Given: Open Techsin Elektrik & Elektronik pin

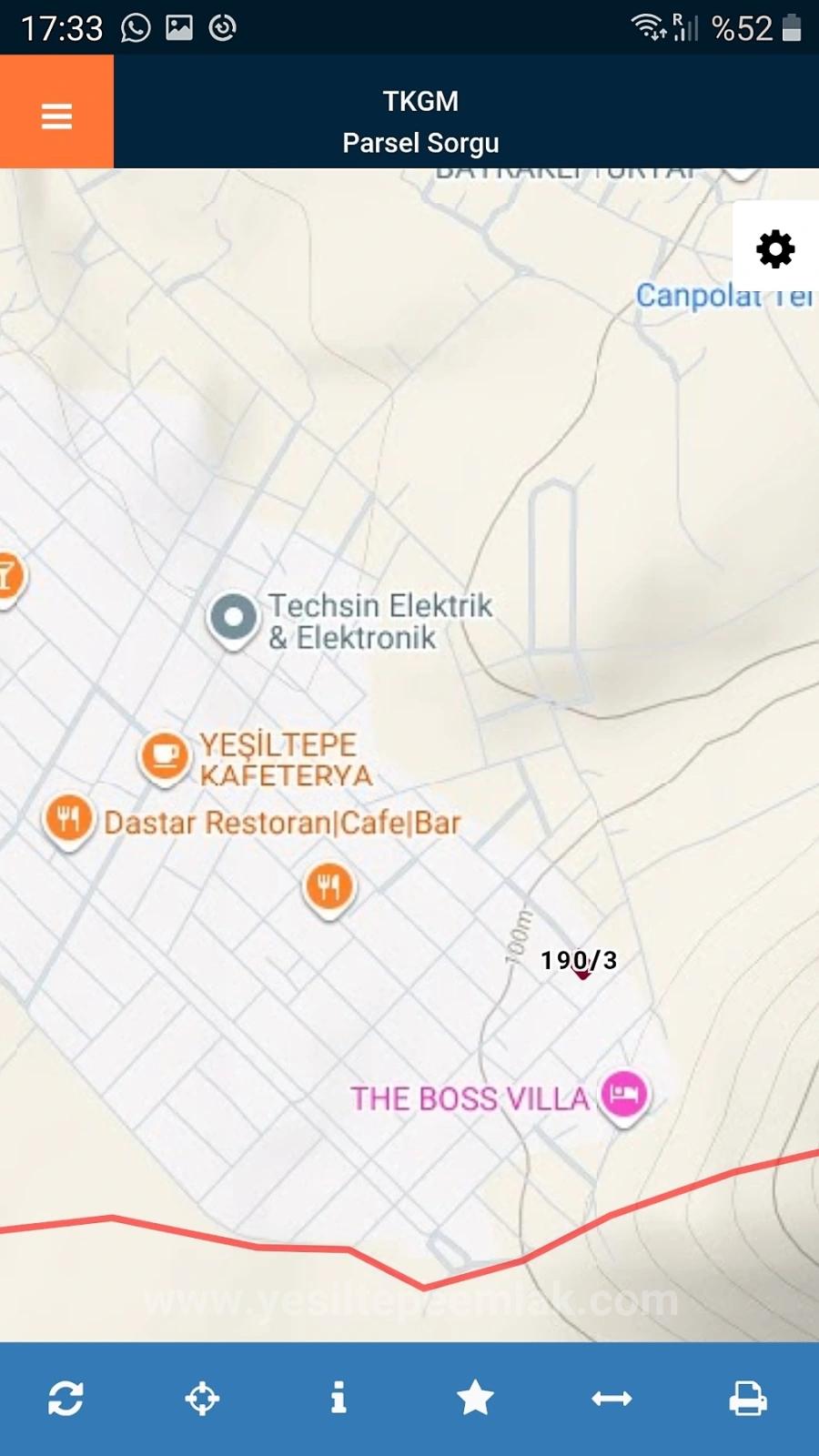Looking at the screenshot, I should 234,618.
